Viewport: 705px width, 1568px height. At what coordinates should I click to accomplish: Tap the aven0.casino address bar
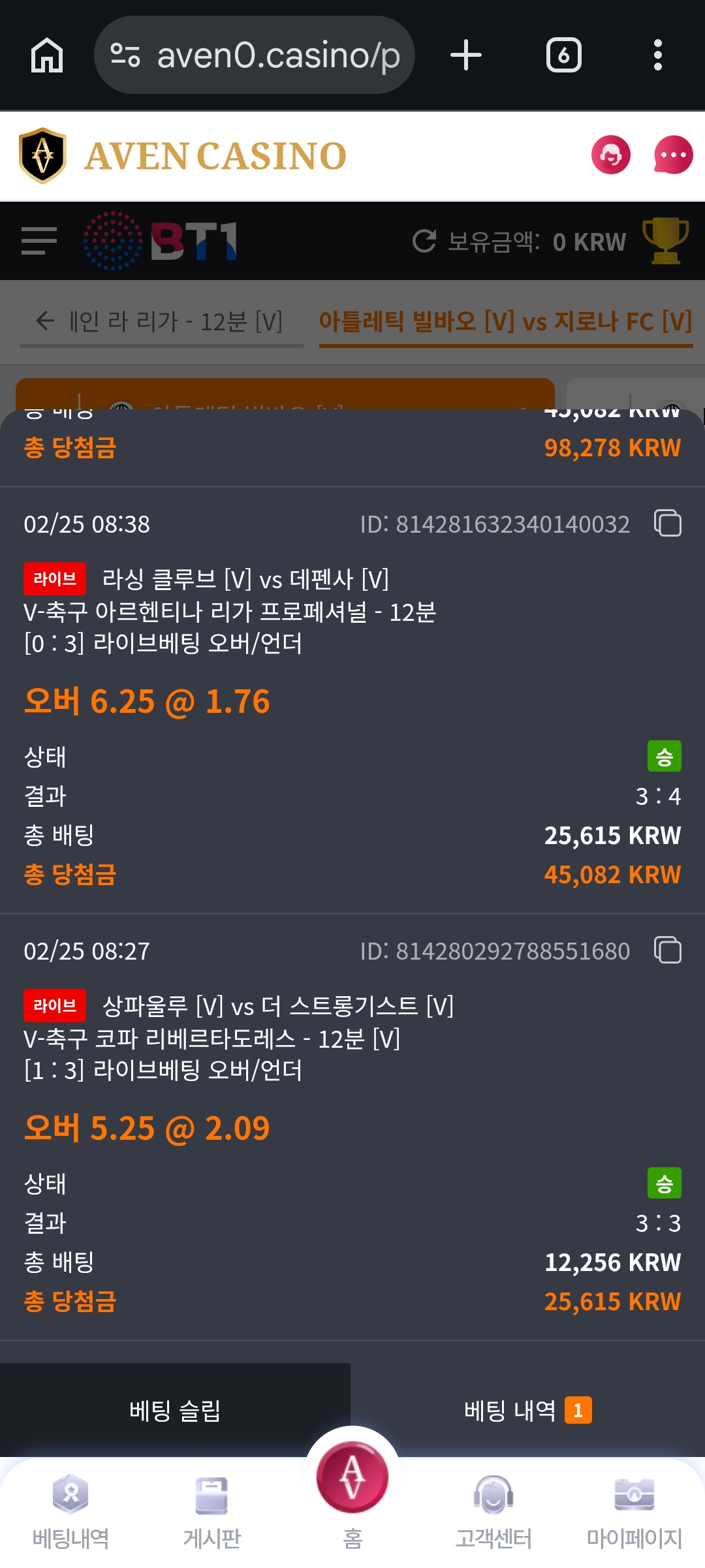coord(255,55)
